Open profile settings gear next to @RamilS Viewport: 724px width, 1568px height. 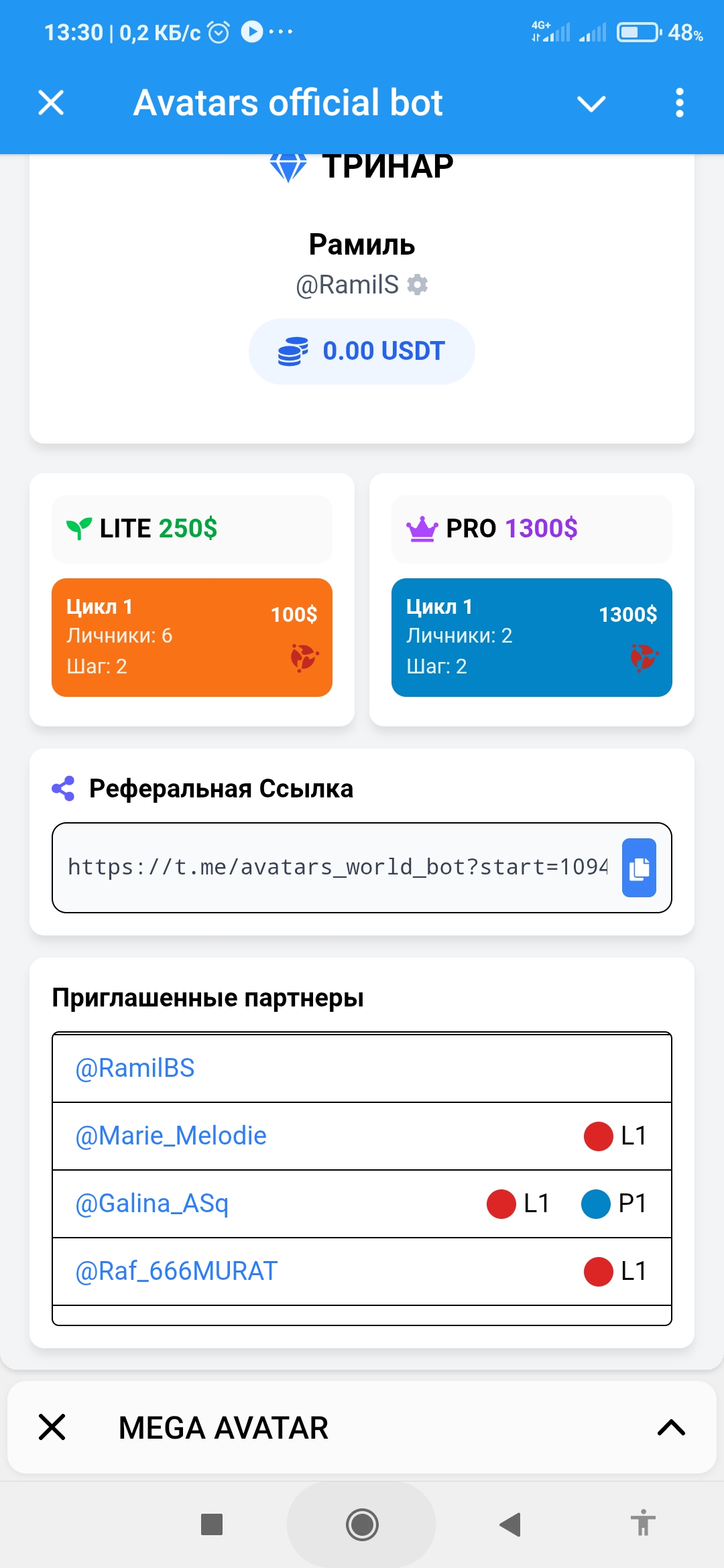pyautogui.click(x=418, y=285)
